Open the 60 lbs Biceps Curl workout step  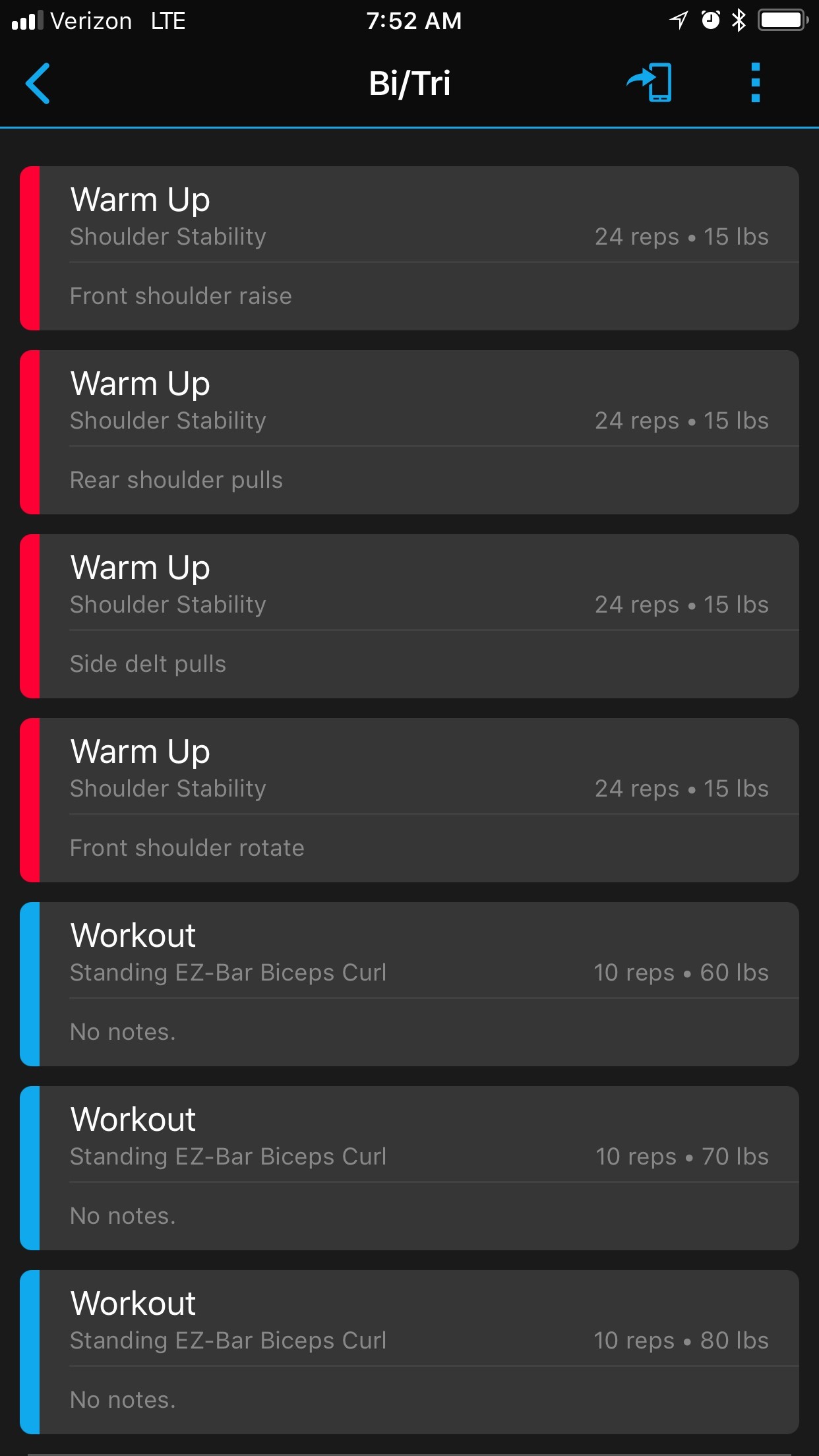[409, 985]
